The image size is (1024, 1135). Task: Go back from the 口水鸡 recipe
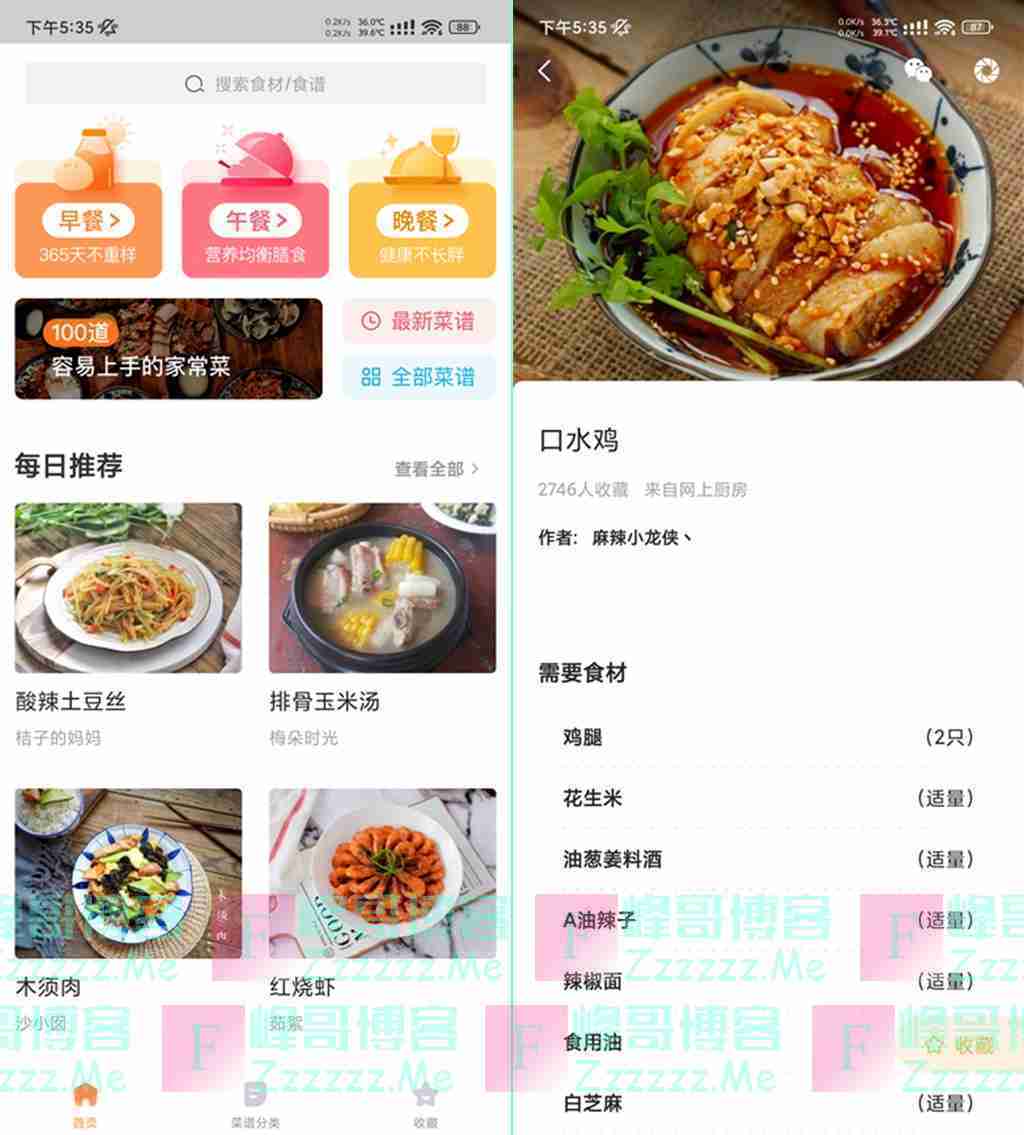545,70
